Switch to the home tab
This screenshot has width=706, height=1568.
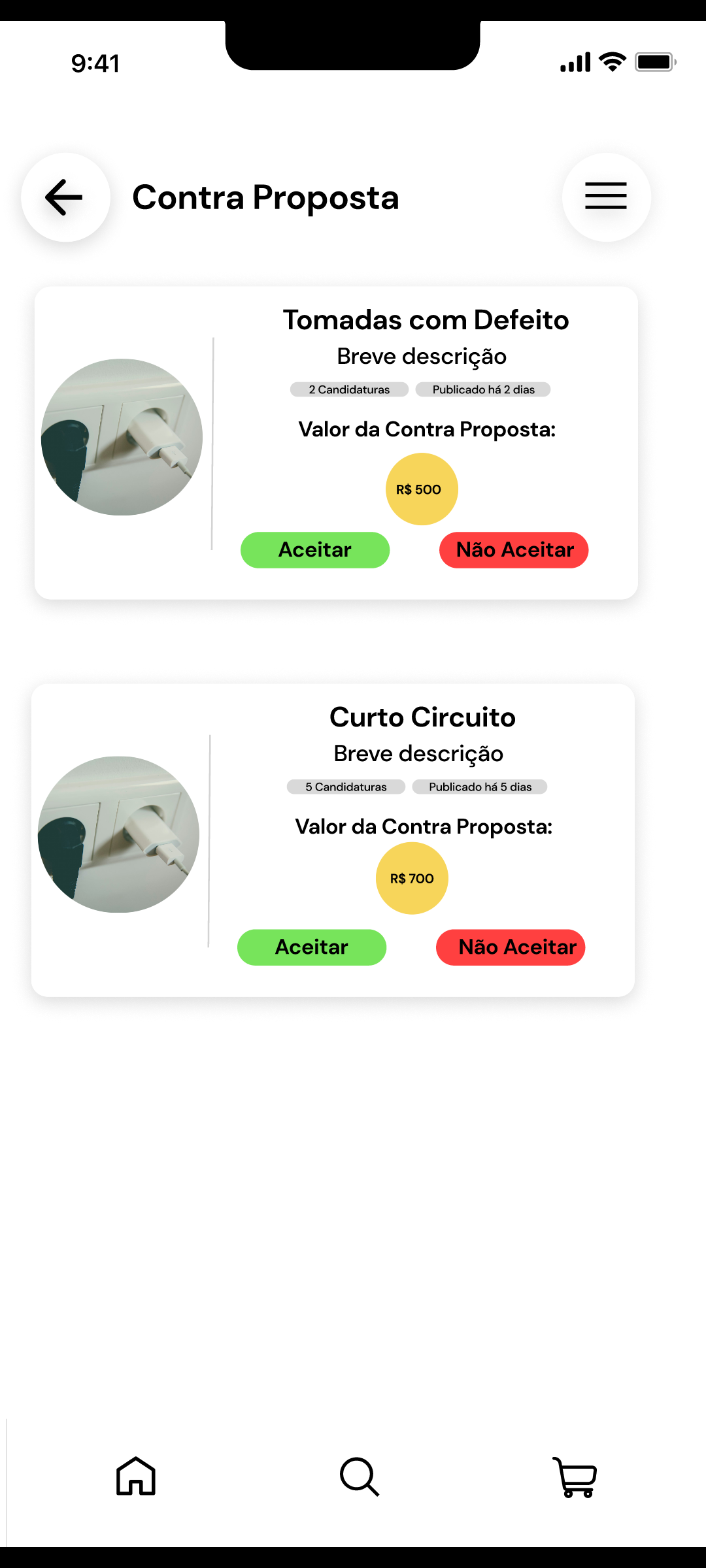coord(136,1477)
